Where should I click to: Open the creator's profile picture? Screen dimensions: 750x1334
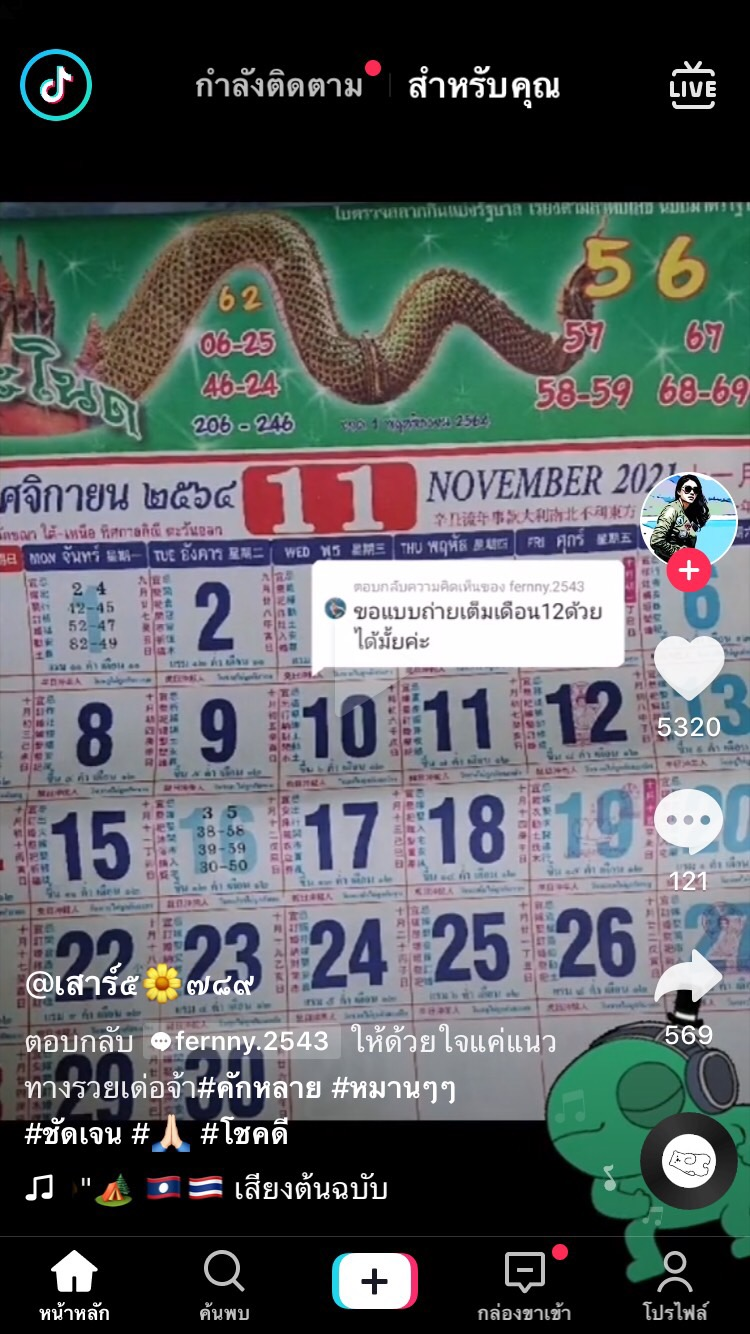point(688,520)
